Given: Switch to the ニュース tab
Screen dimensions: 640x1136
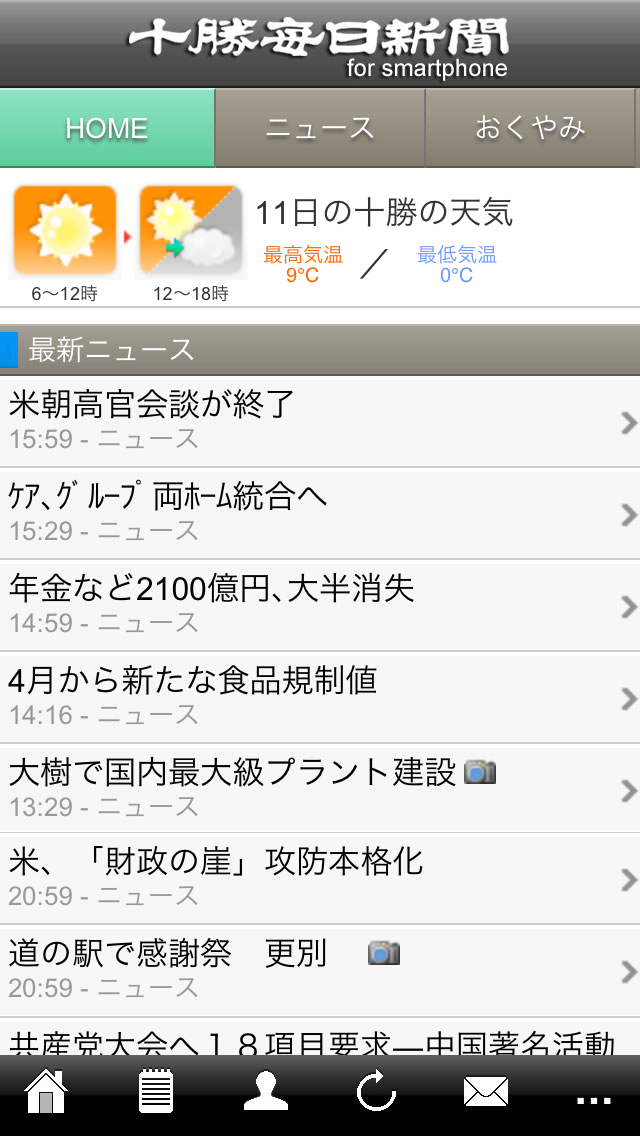Looking at the screenshot, I should tap(320, 128).
